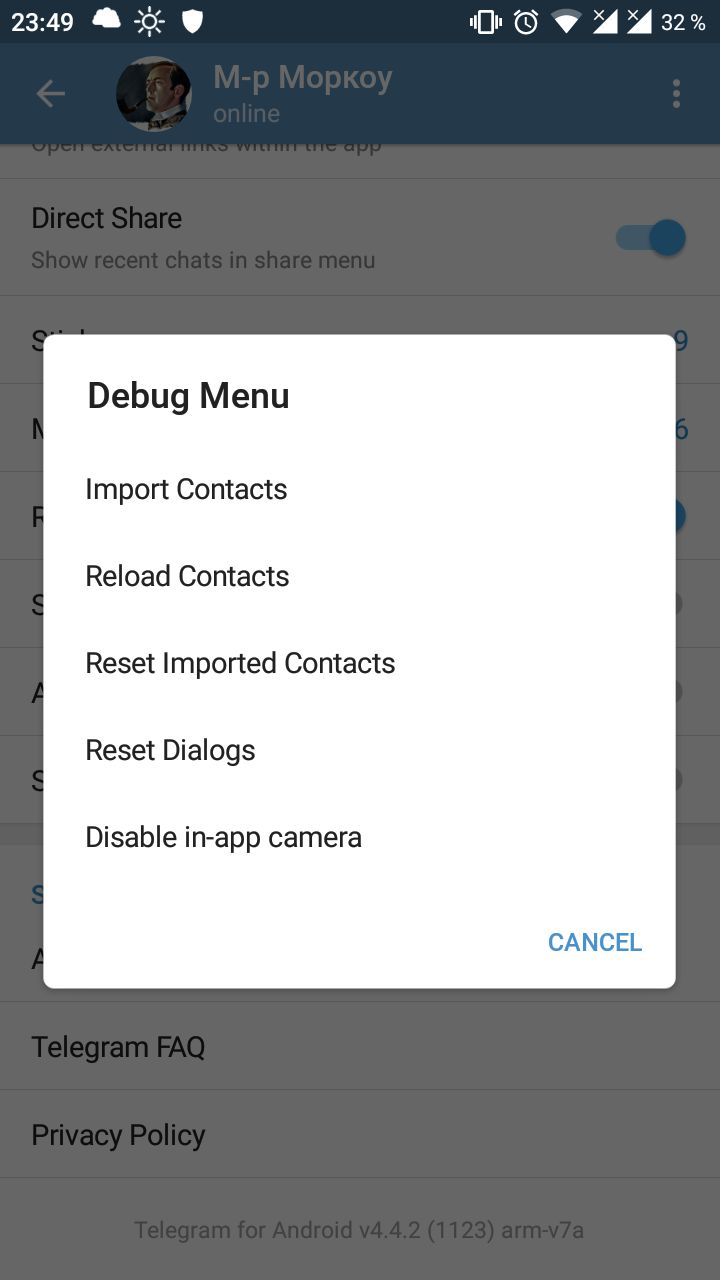Tap Reset Imported Contacts
This screenshot has width=720, height=1280.
coord(240,663)
